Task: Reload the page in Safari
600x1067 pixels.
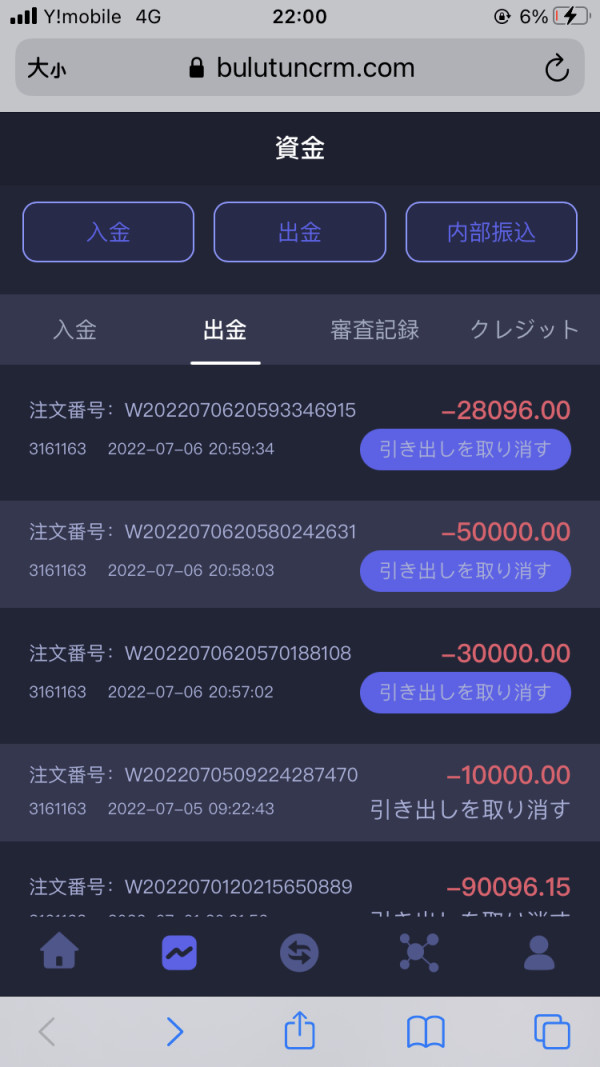Action: coord(557,68)
